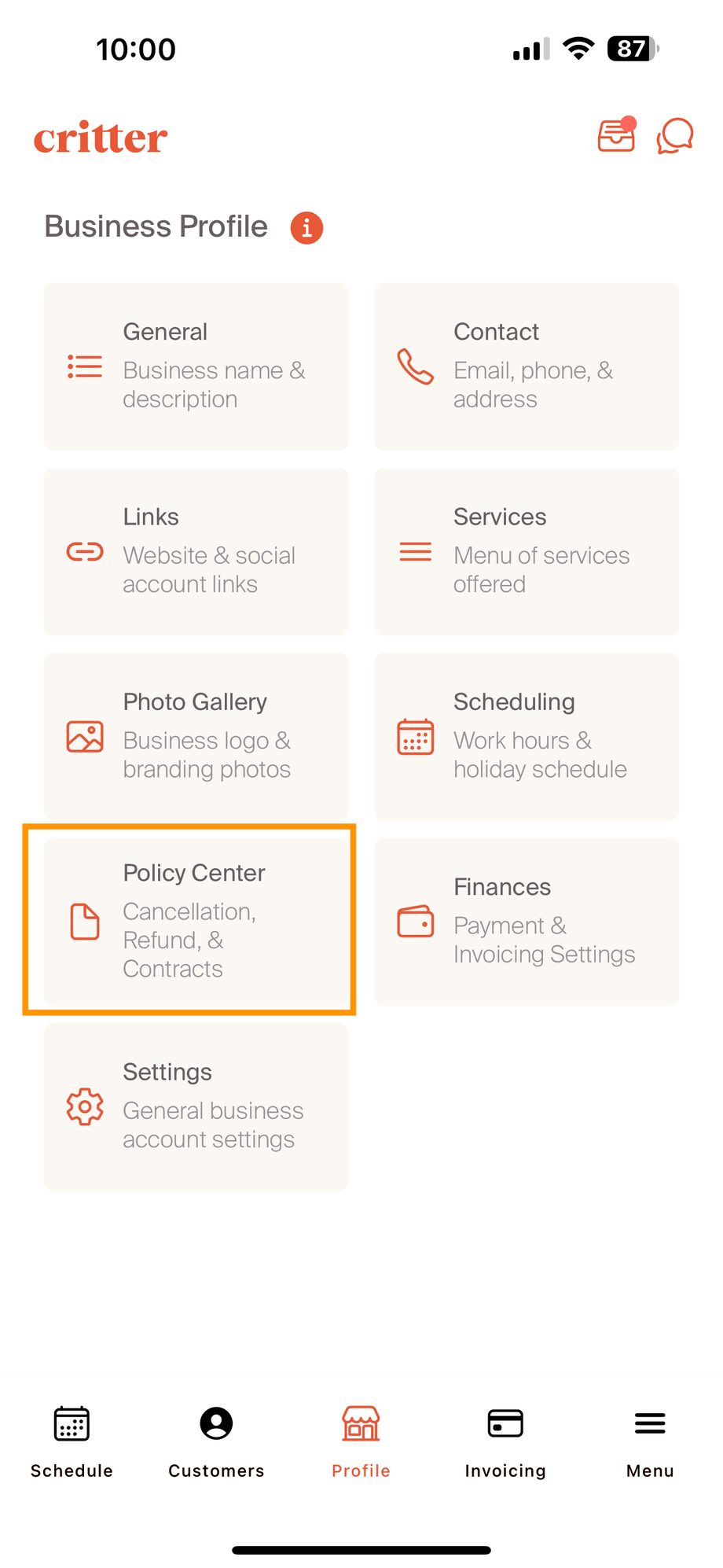
Task: Open the Services menu card
Action: pyautogui.click(x=526, y=551)
